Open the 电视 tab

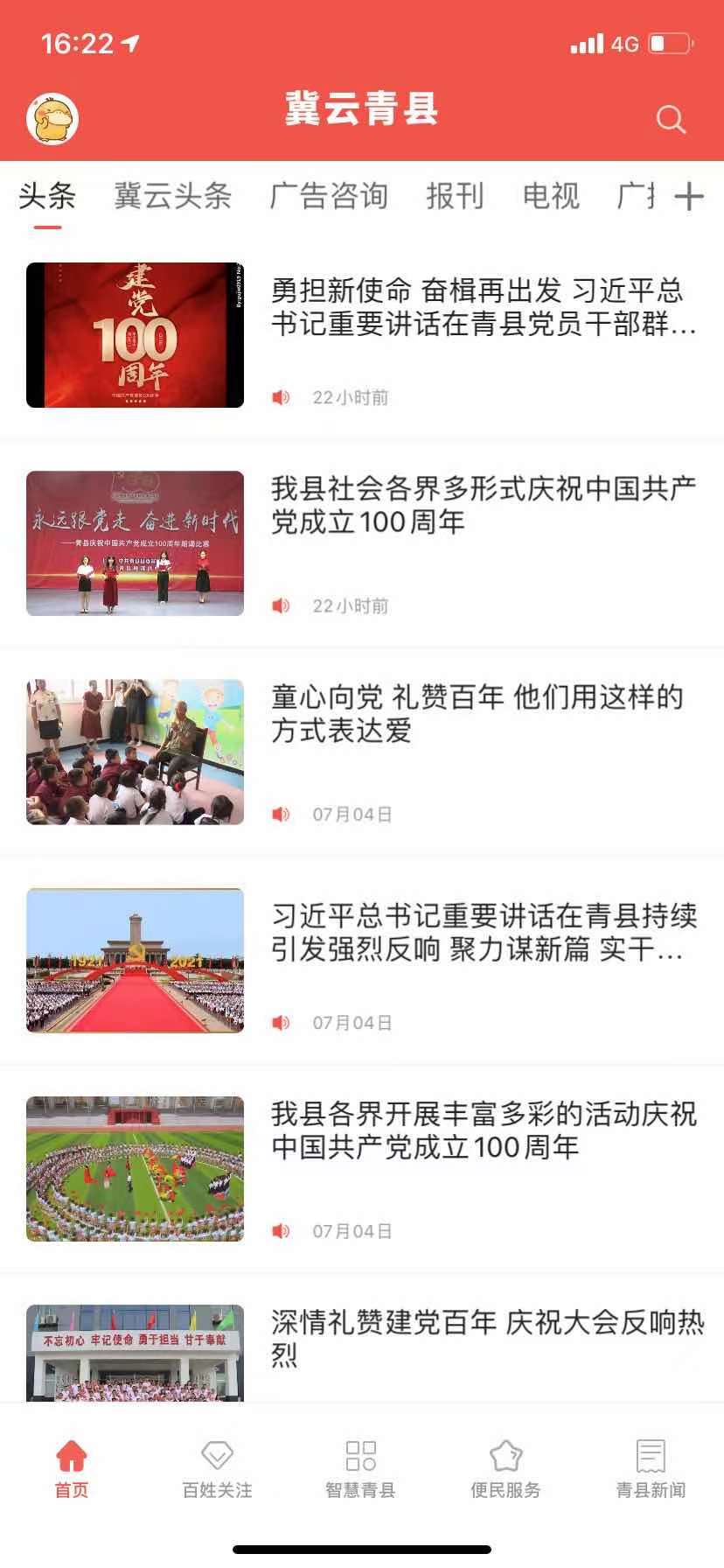[x=551, y=196]
